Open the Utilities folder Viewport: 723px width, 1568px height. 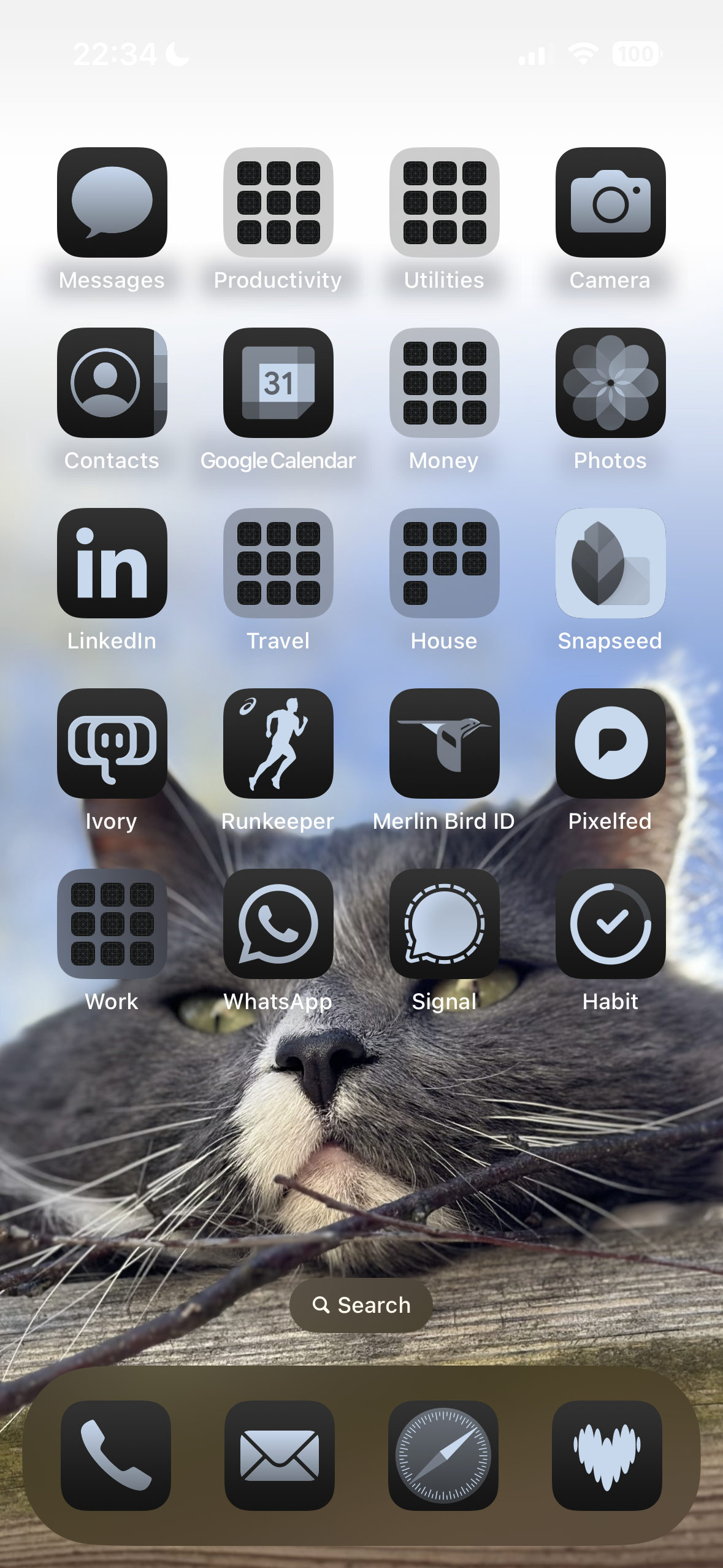pos(445,202)
